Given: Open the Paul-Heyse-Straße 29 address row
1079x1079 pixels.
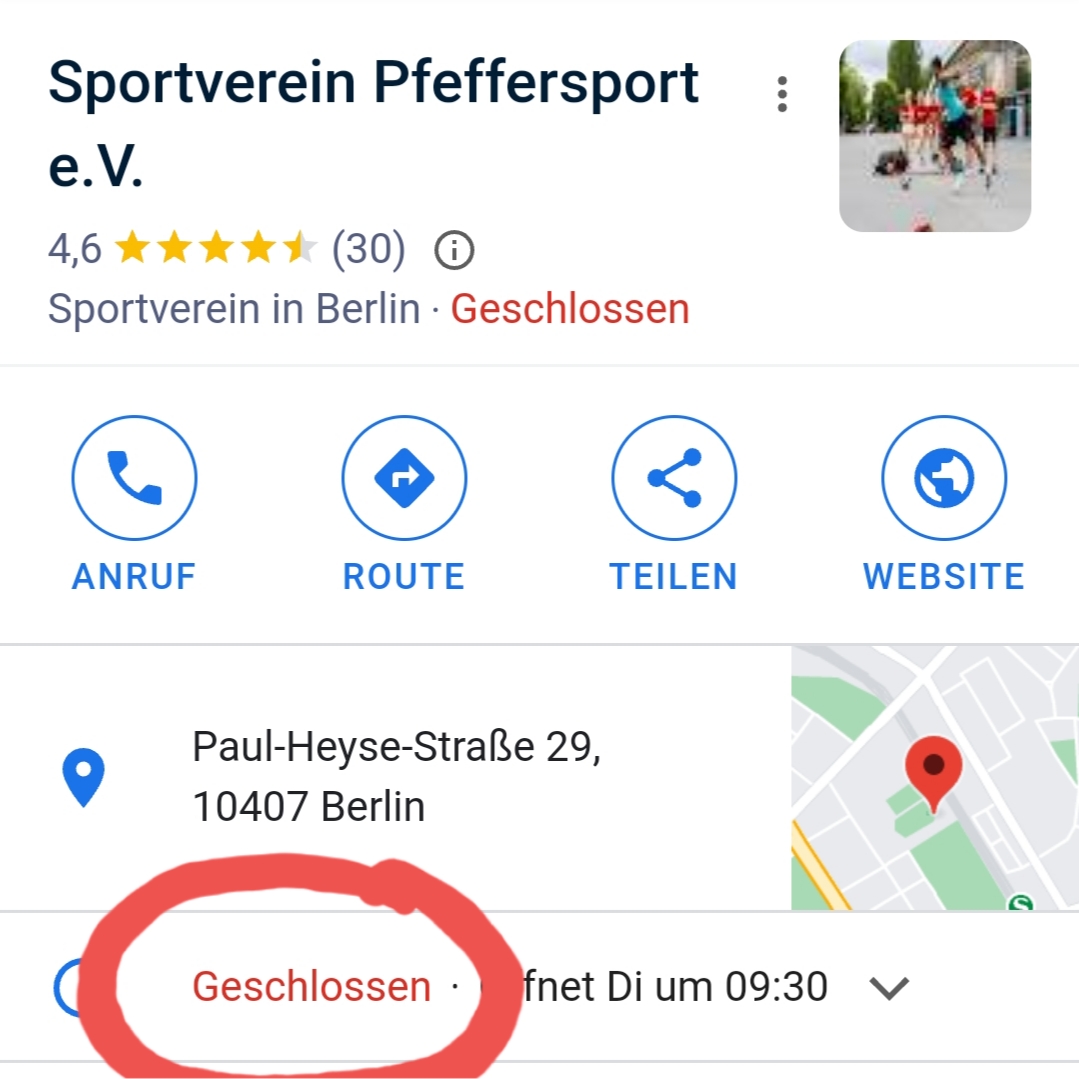Looking at the screenshot, I should (396, 776).
